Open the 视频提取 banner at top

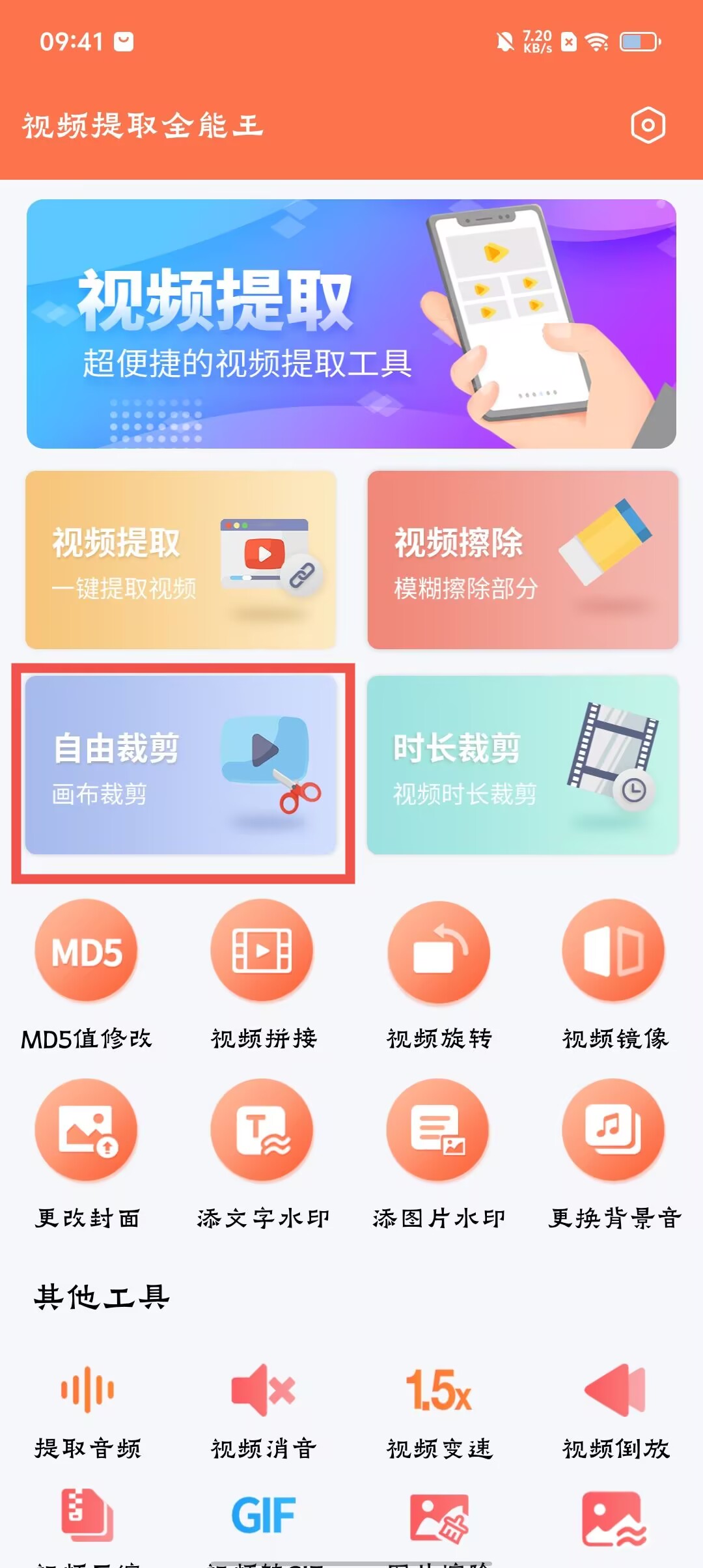pyautogui.click(x=351, y=324)
